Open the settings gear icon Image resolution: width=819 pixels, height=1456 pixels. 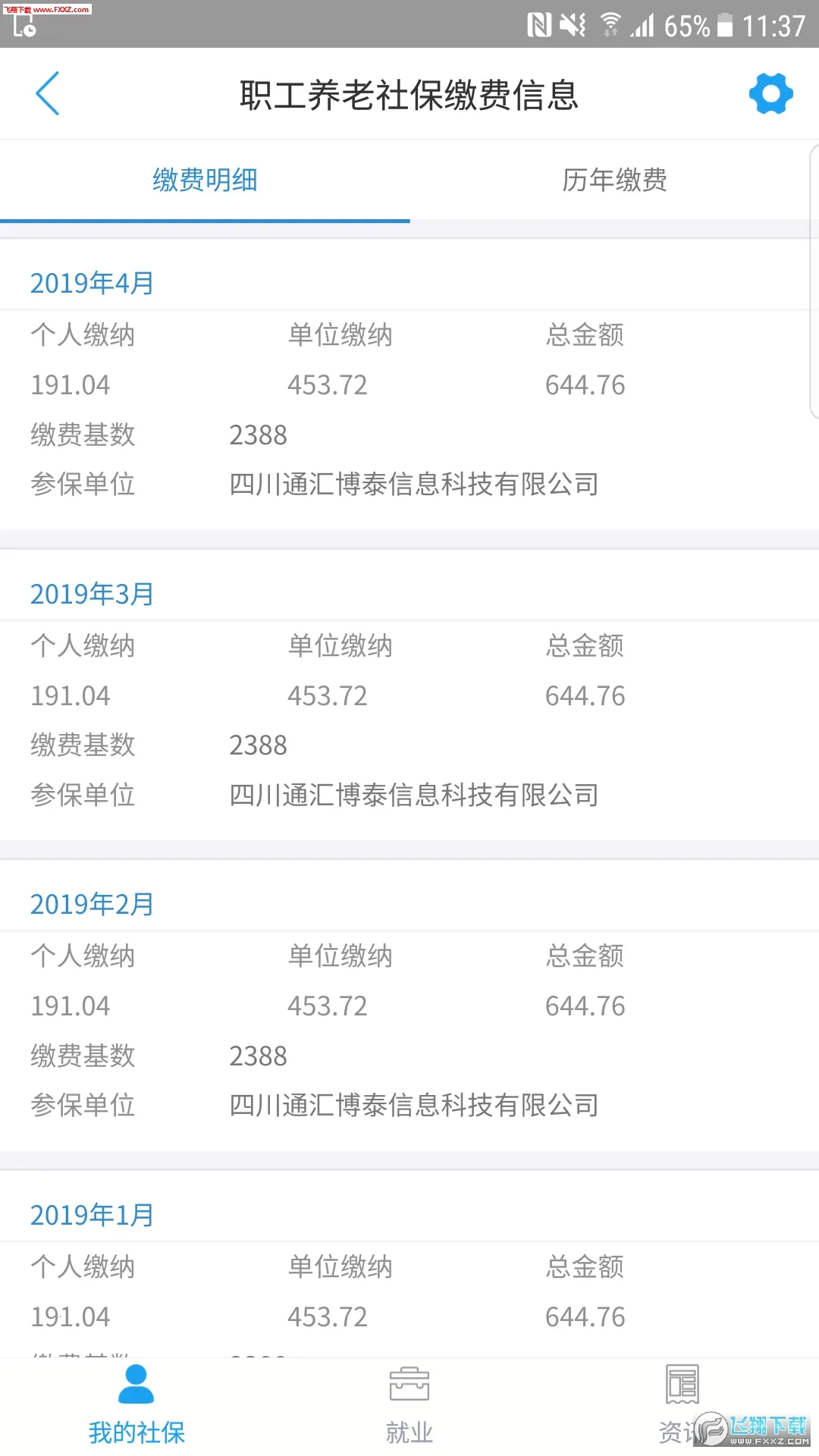click(770, 94)
